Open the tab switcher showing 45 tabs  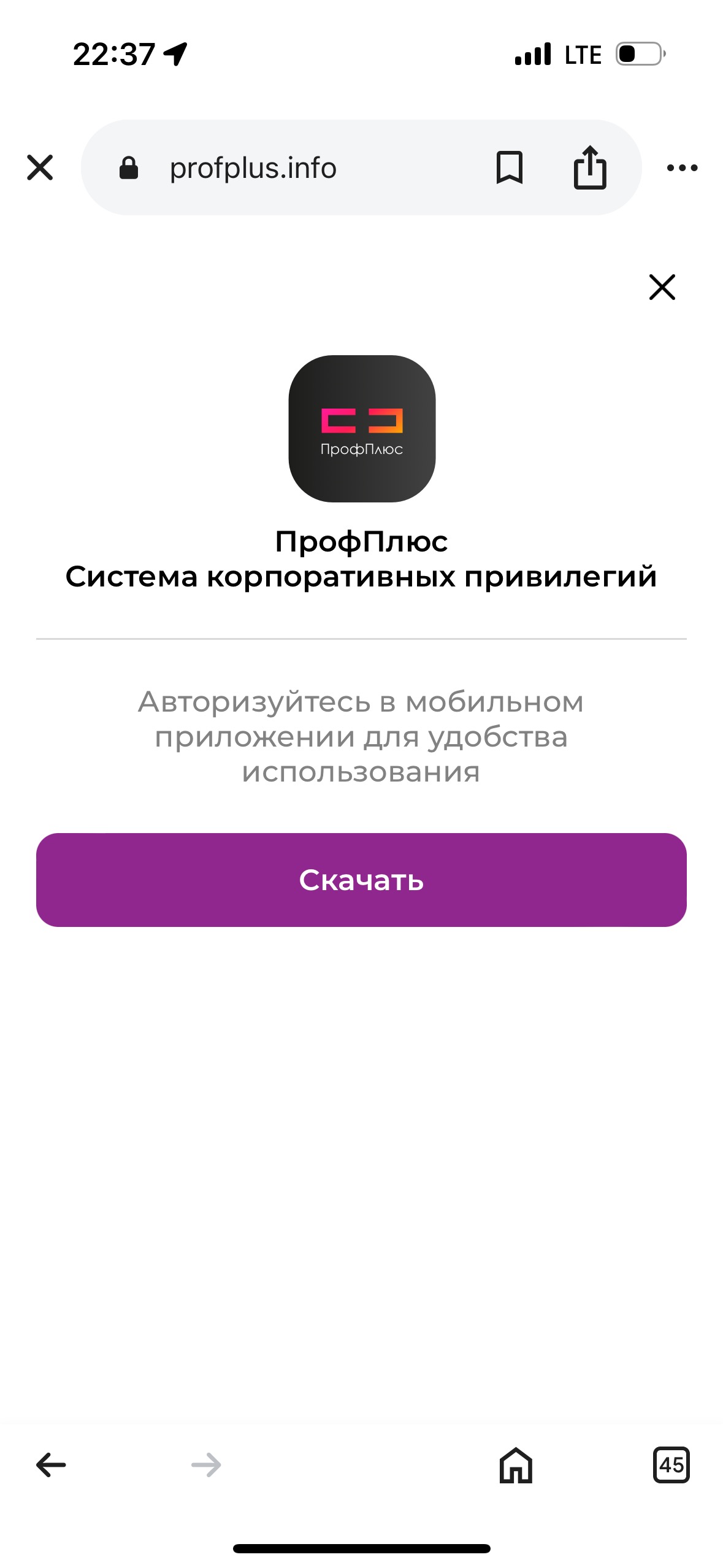point(671,1465)
